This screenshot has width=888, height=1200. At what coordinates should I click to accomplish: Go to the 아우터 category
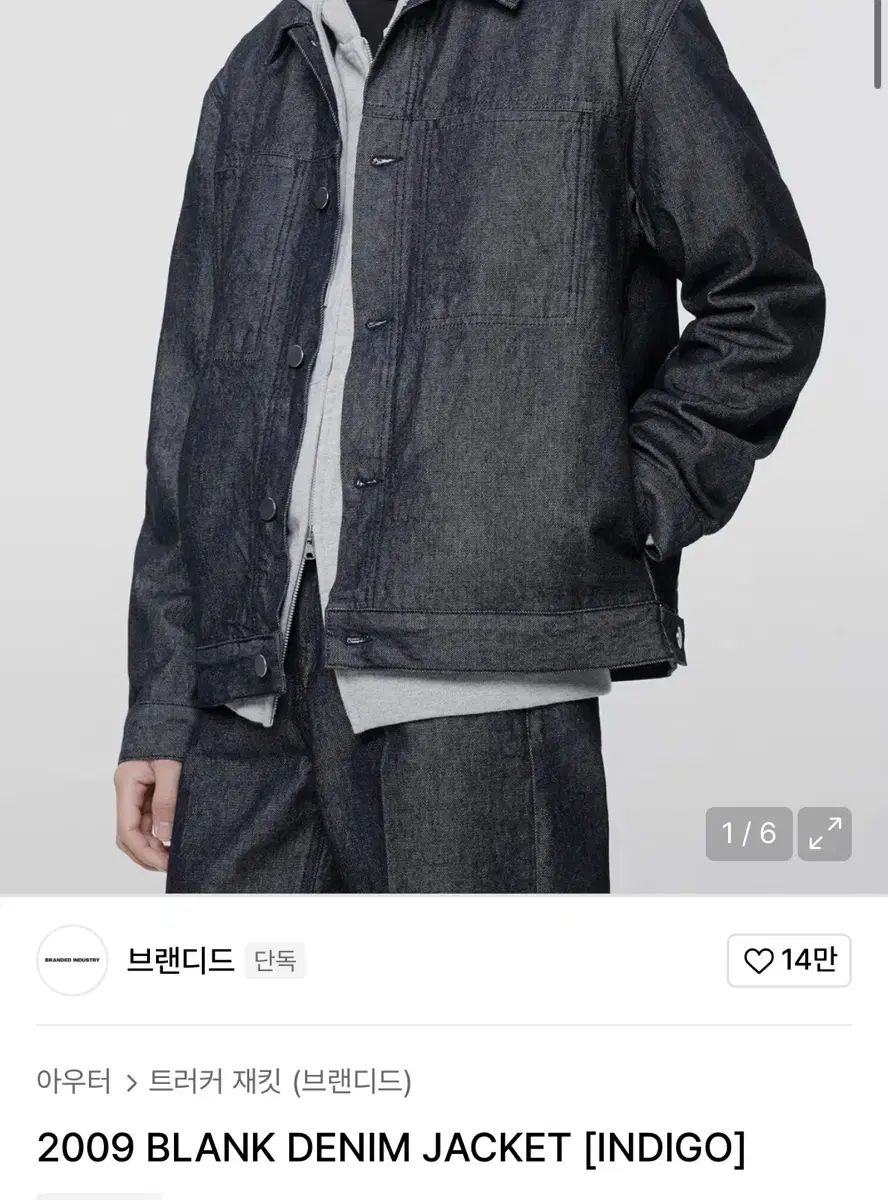tap(74, 1081)
